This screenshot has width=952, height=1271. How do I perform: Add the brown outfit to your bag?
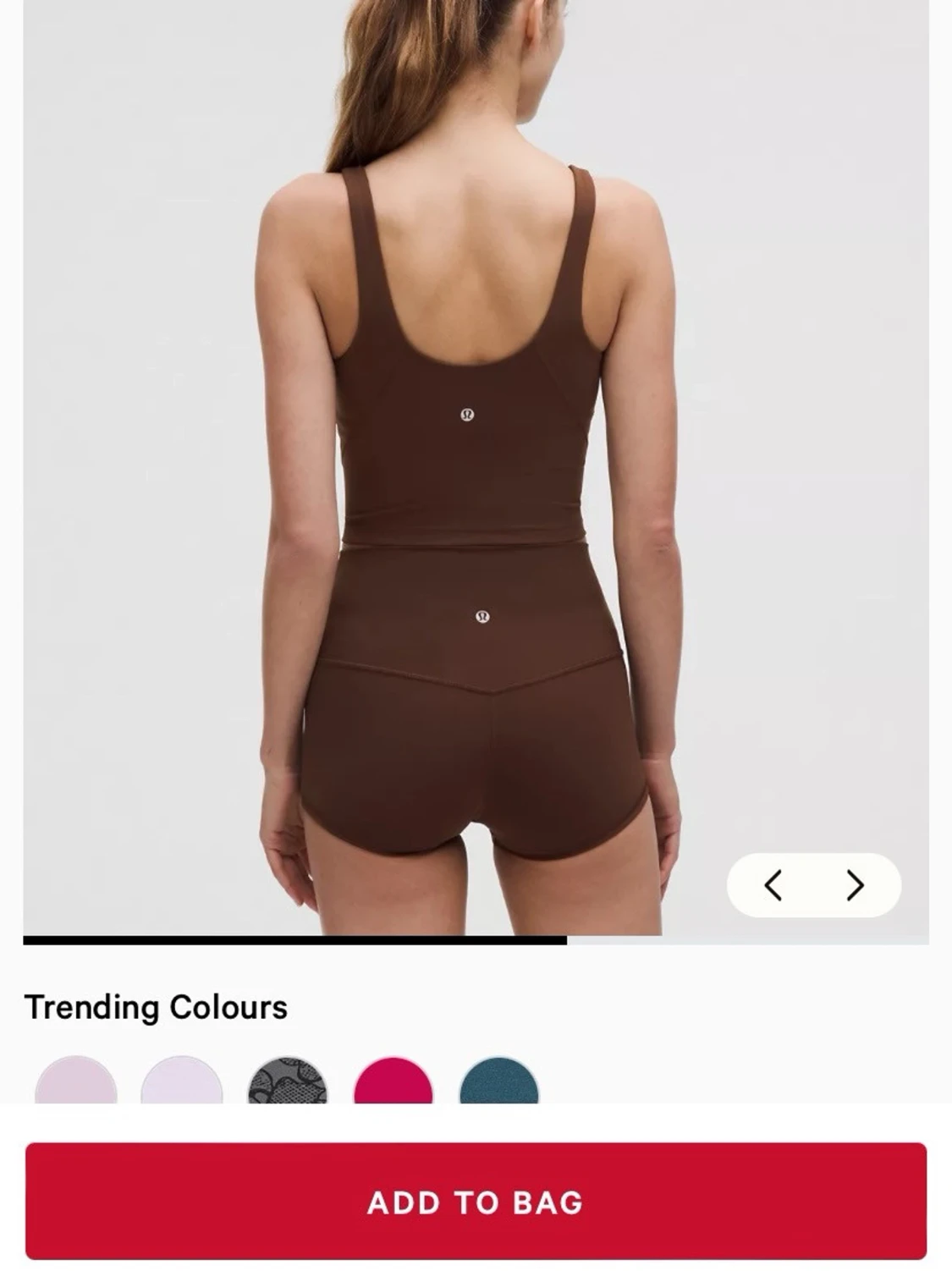pyautogui.click(x=476, y=1201)
